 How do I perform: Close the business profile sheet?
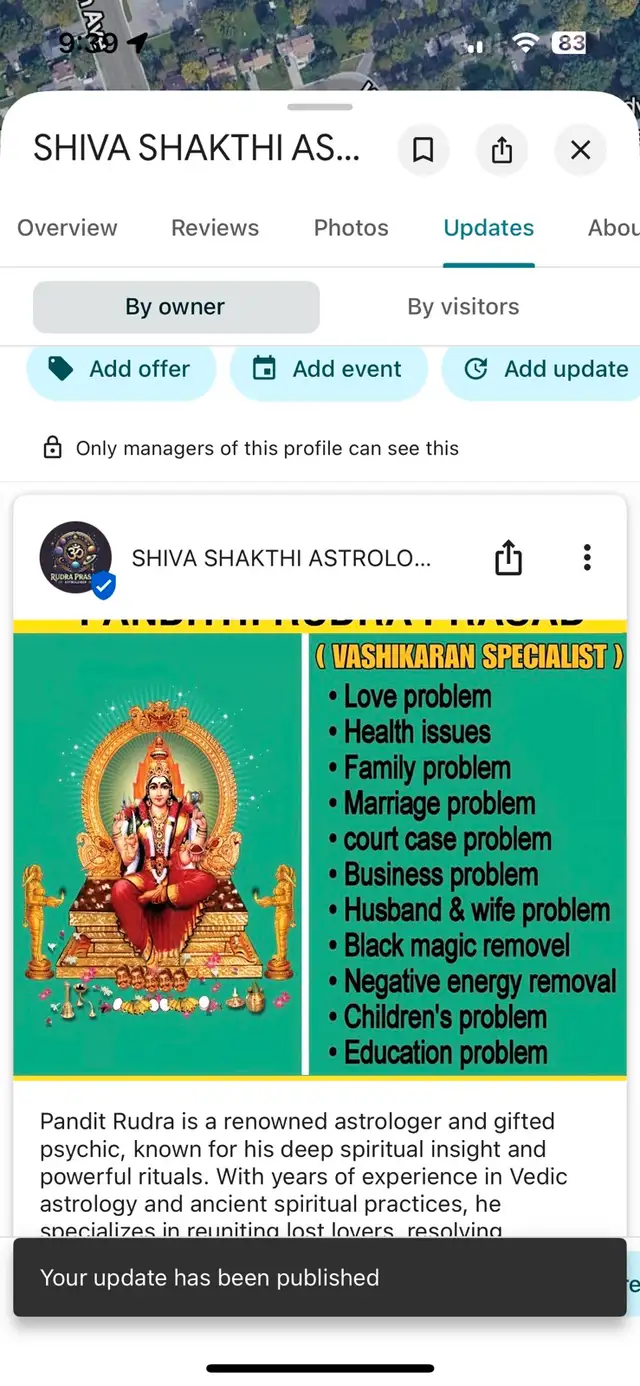click(580, 150)
